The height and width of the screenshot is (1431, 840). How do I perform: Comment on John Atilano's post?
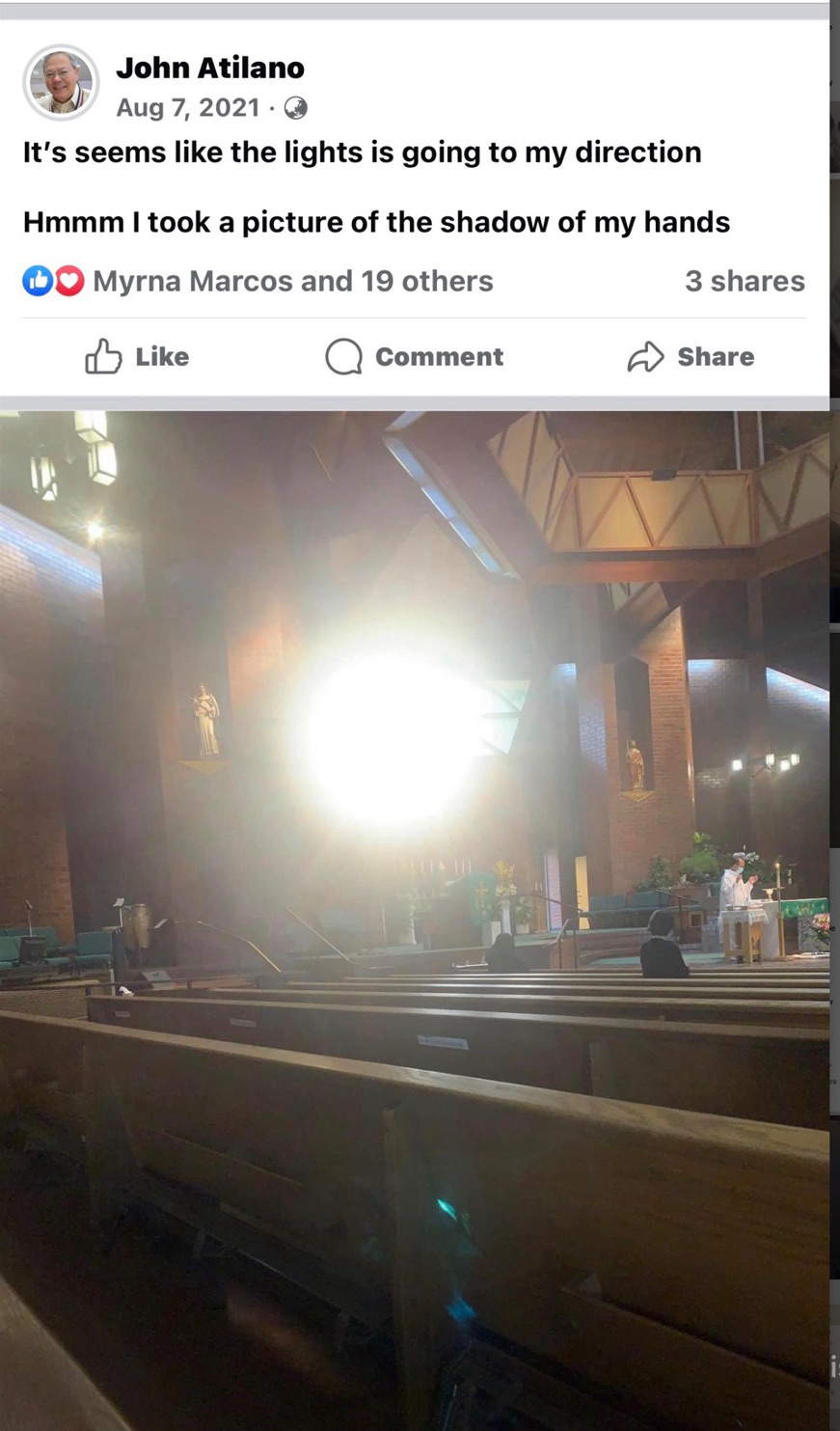point(415,357)
